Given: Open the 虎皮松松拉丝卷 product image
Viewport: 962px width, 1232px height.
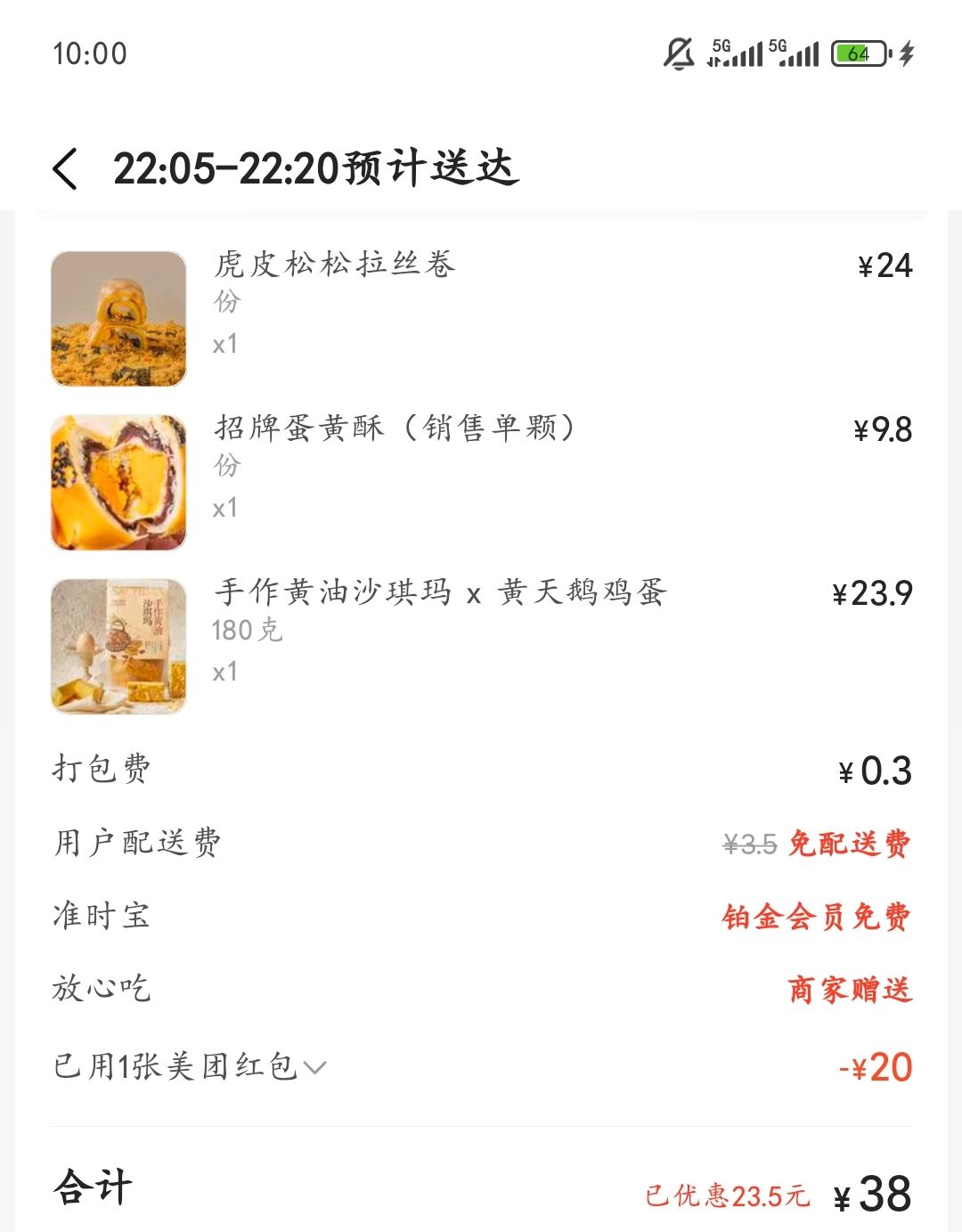Looking at the screenshot, I should 118,319.
